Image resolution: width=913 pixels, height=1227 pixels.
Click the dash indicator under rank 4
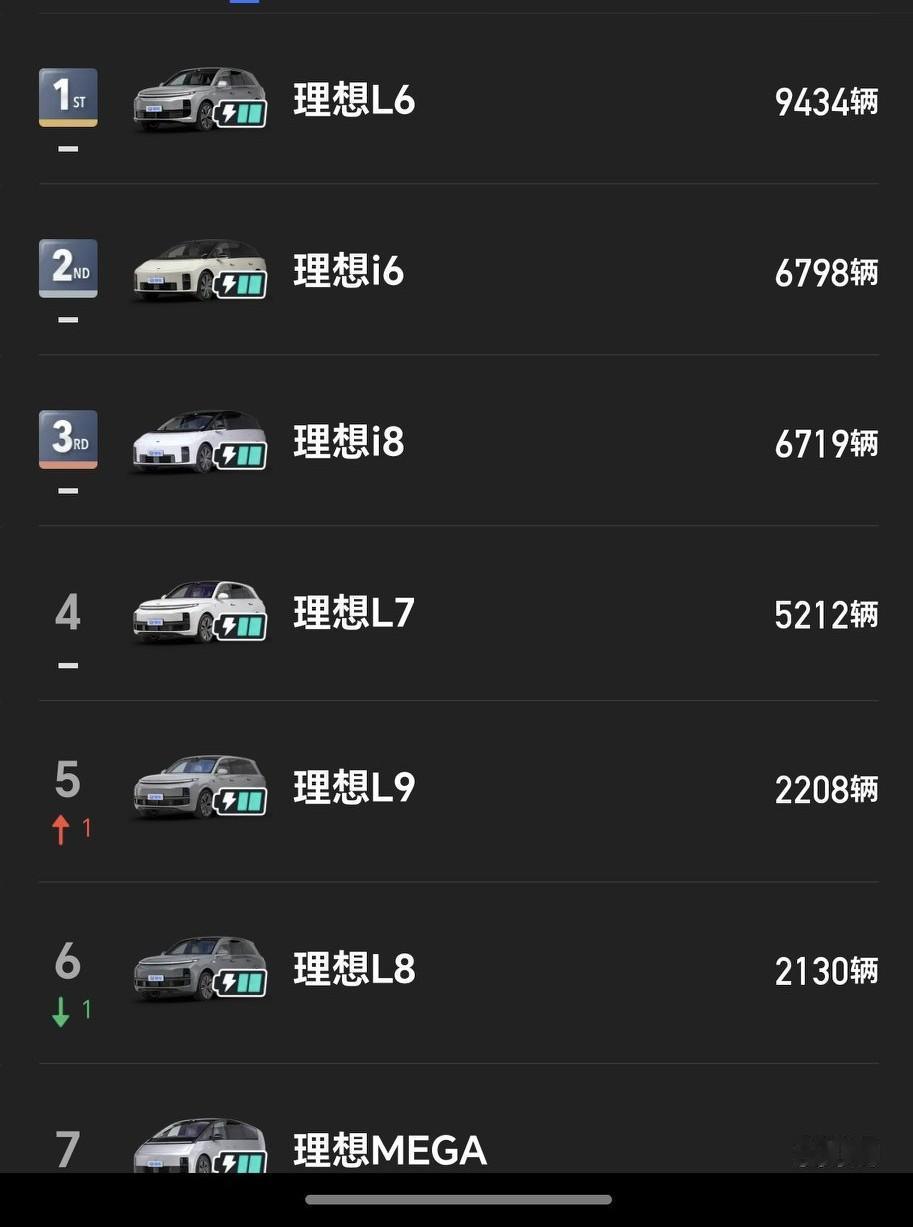point(67,665)
